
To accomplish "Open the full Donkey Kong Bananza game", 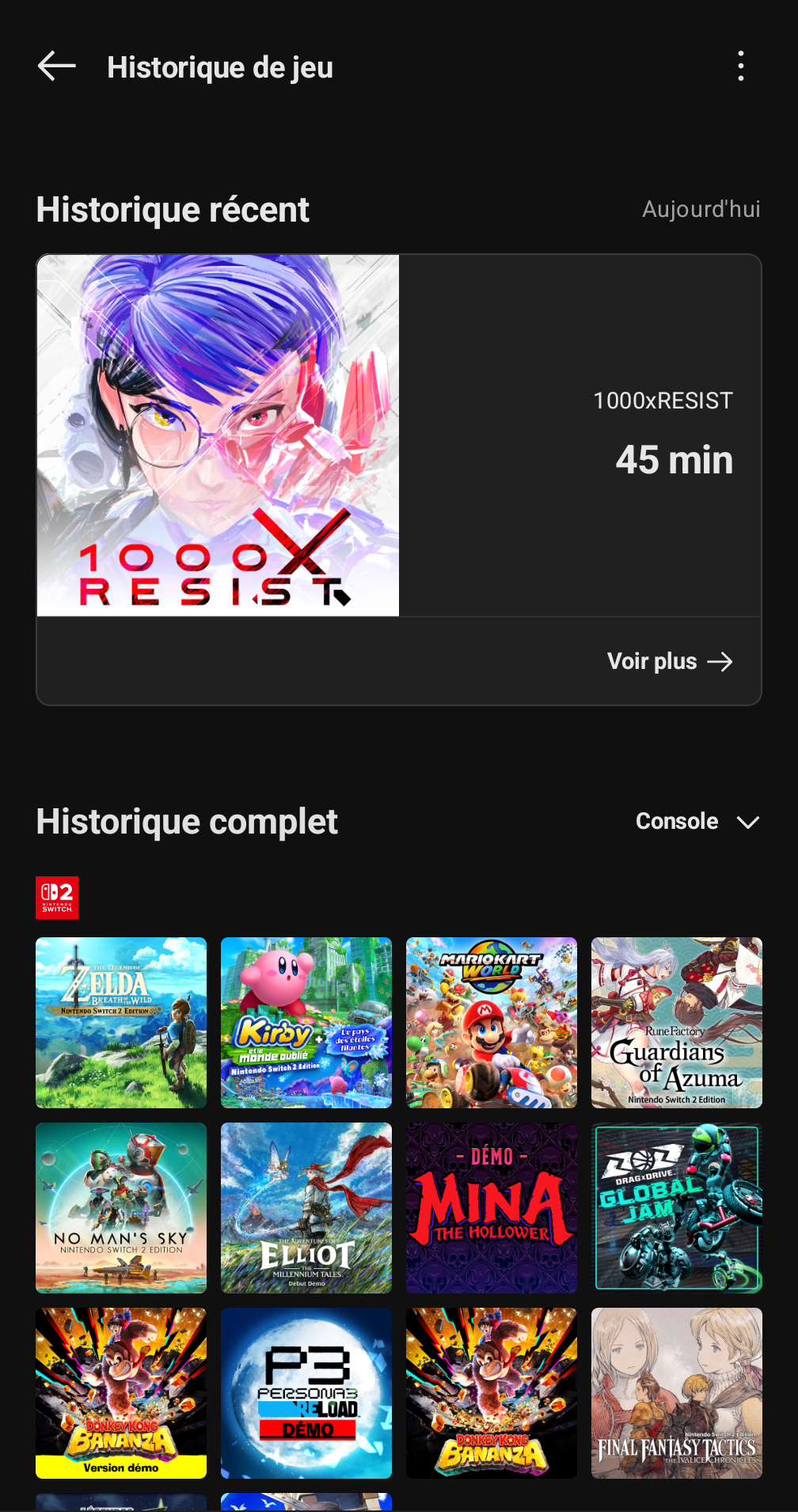I will tap(492, 1393).
